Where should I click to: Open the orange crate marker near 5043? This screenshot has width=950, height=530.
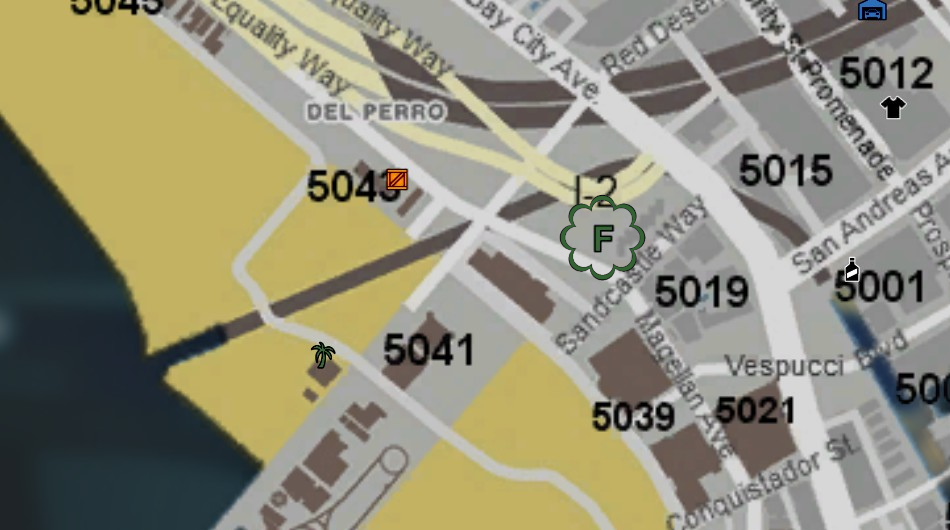coord(397,180)
